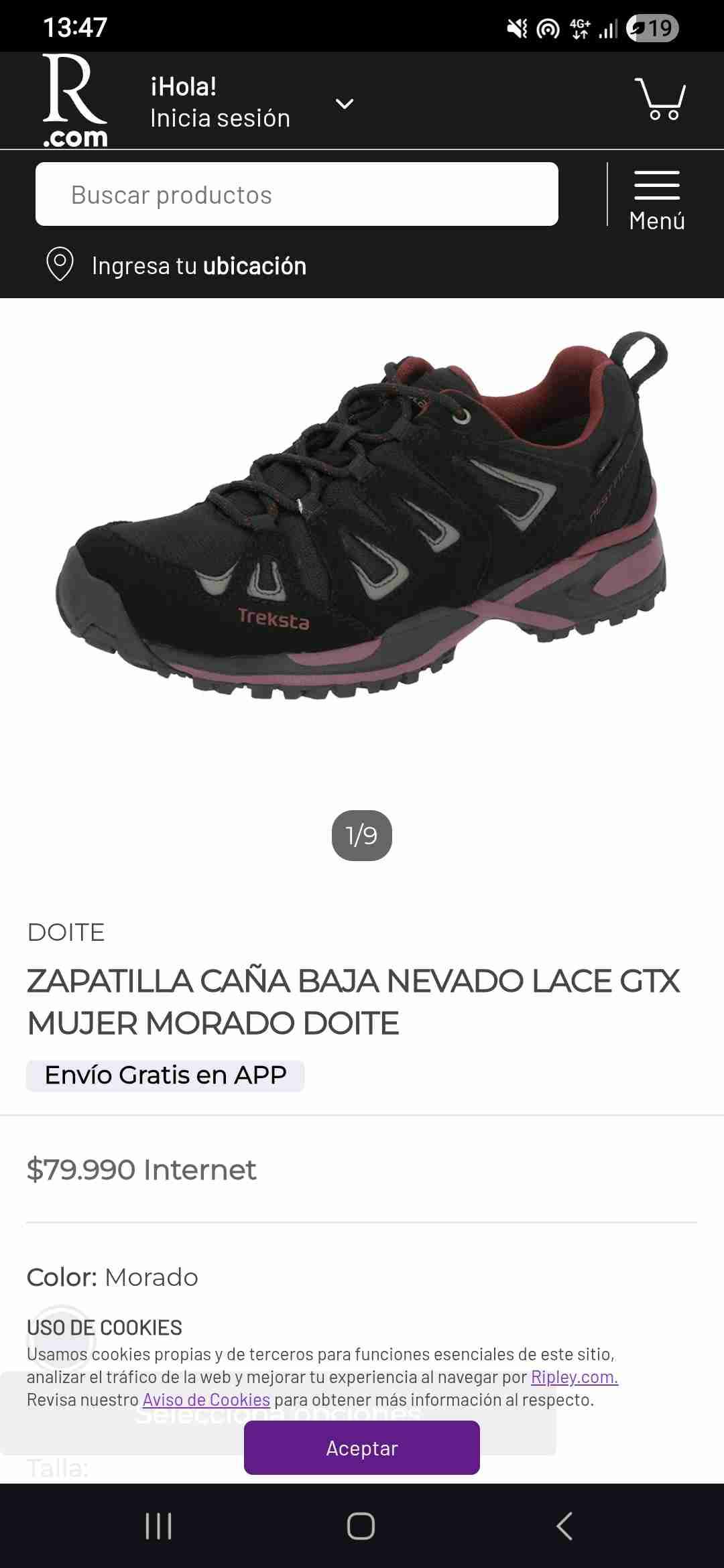Click the R.com logo

pos(74,99)
